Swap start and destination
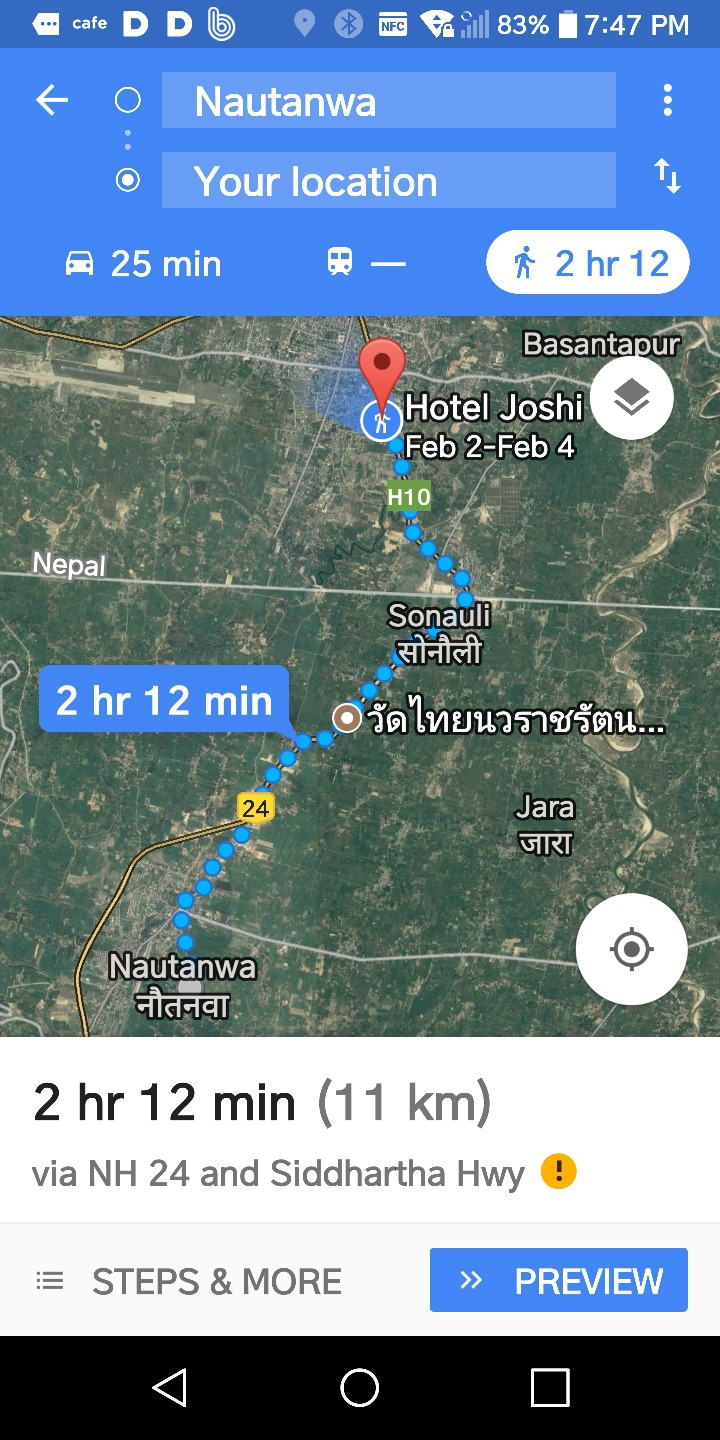 (x=667, y=177)
